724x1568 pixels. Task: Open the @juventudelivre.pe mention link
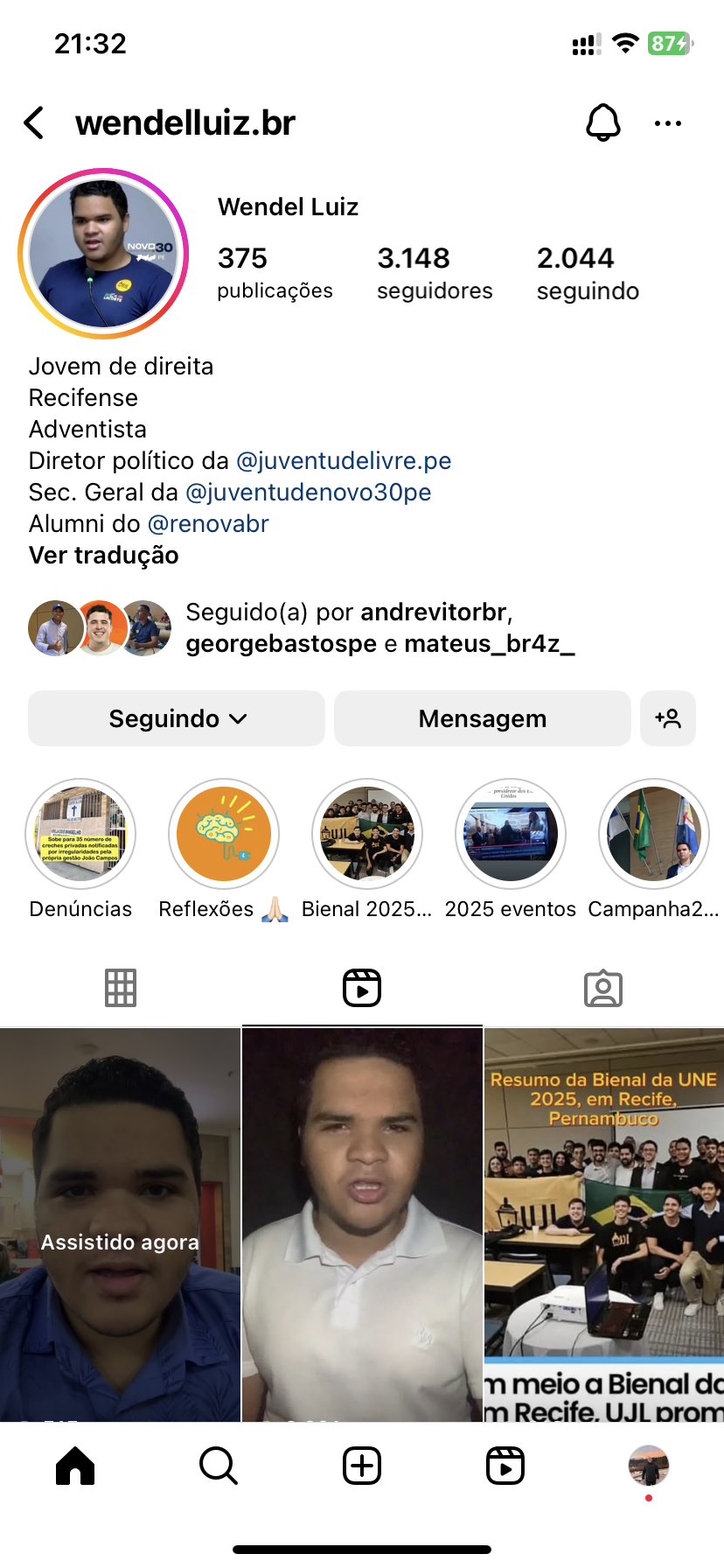344,461
